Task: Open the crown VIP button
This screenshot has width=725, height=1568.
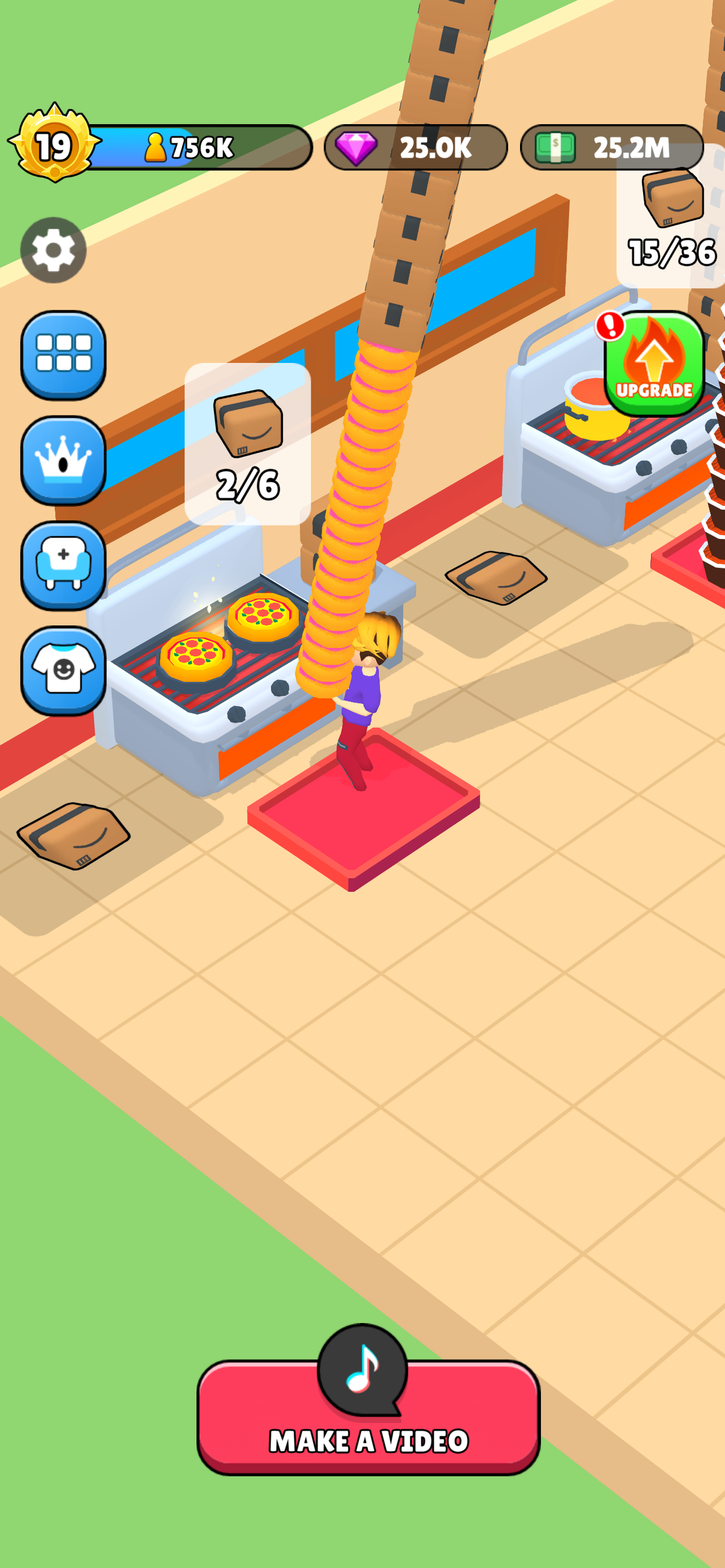Action: pyautogui.click(x=63, y=460)
